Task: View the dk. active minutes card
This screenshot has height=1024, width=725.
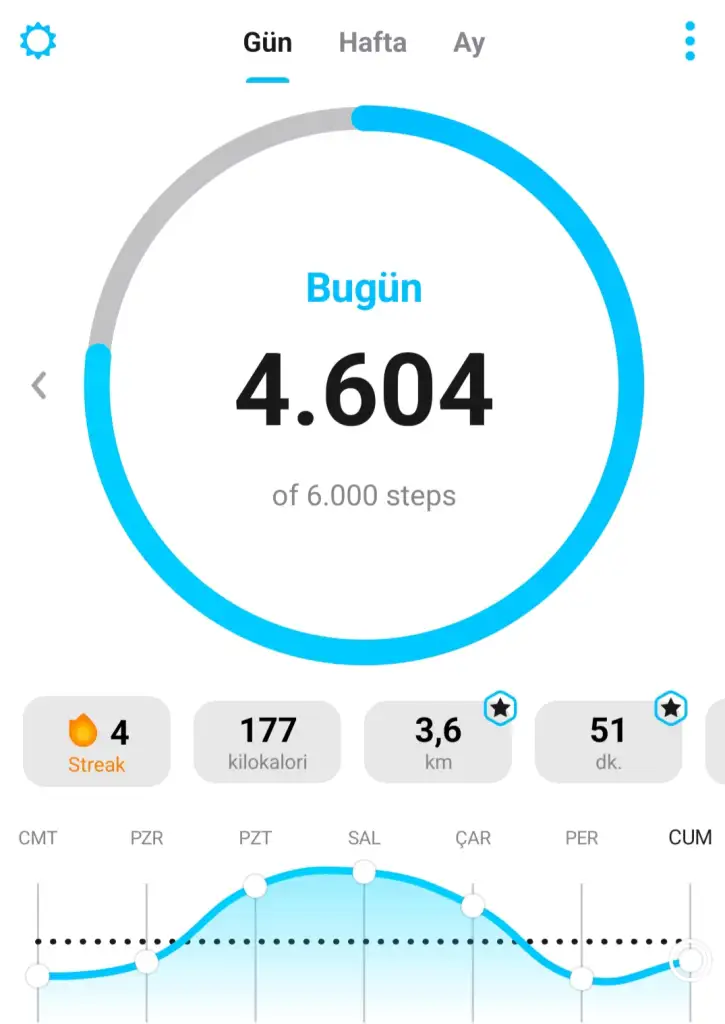Action: tap(608, 741)
